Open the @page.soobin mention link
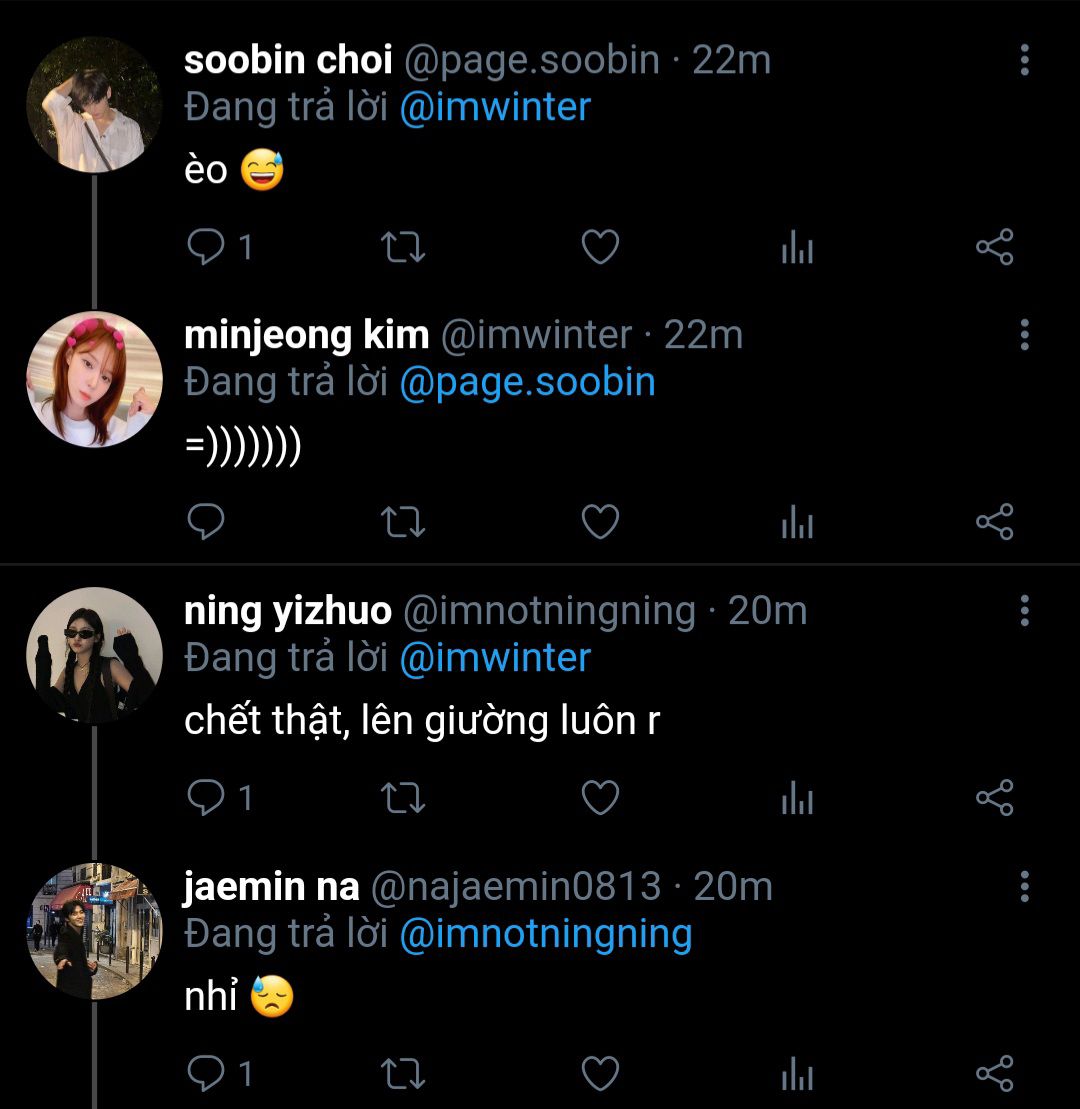Image resolution: width=1080 pixels, height=1109 pixels. point(527,382)
